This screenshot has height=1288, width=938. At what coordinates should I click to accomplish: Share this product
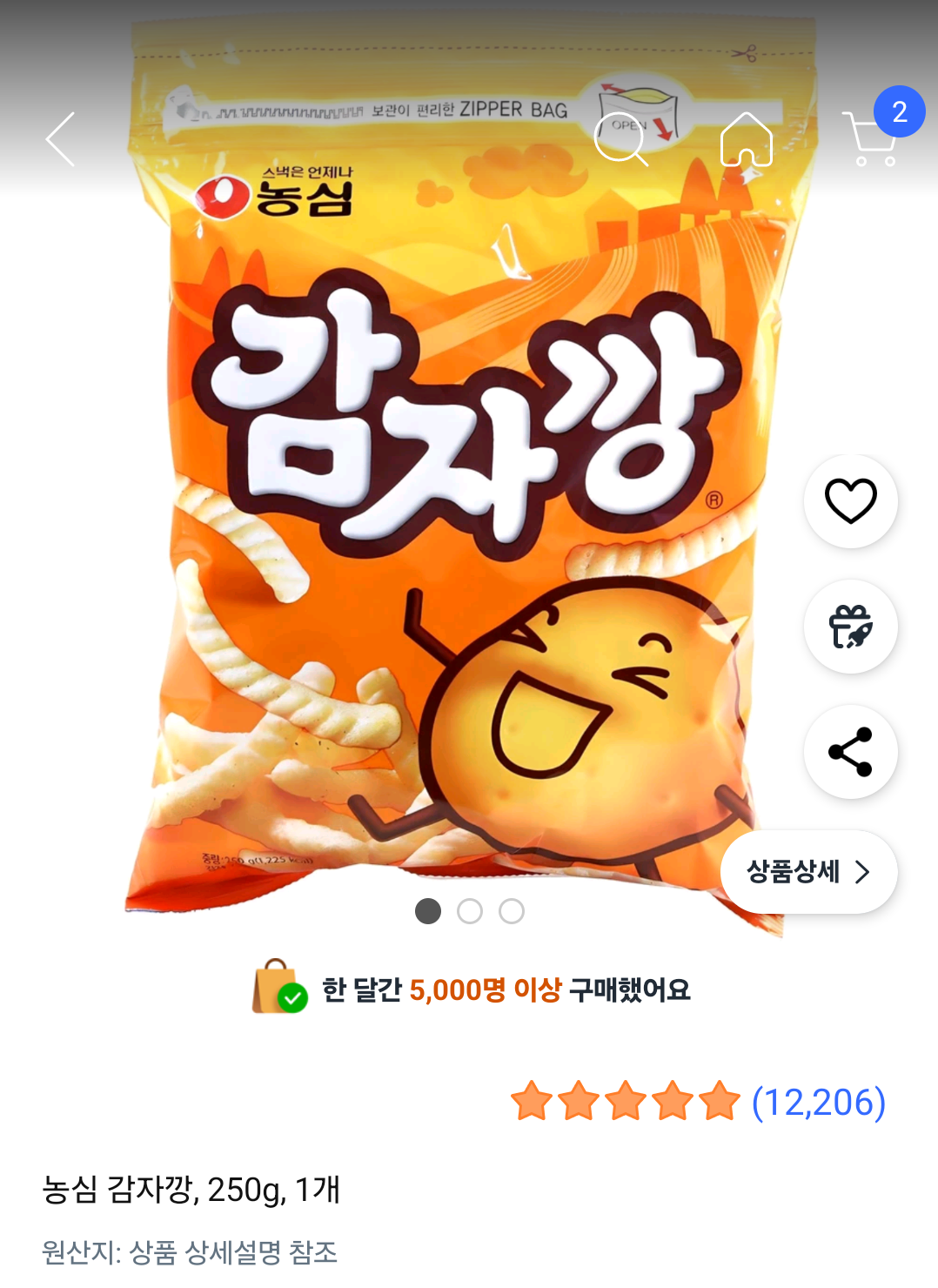coord(850,752)
